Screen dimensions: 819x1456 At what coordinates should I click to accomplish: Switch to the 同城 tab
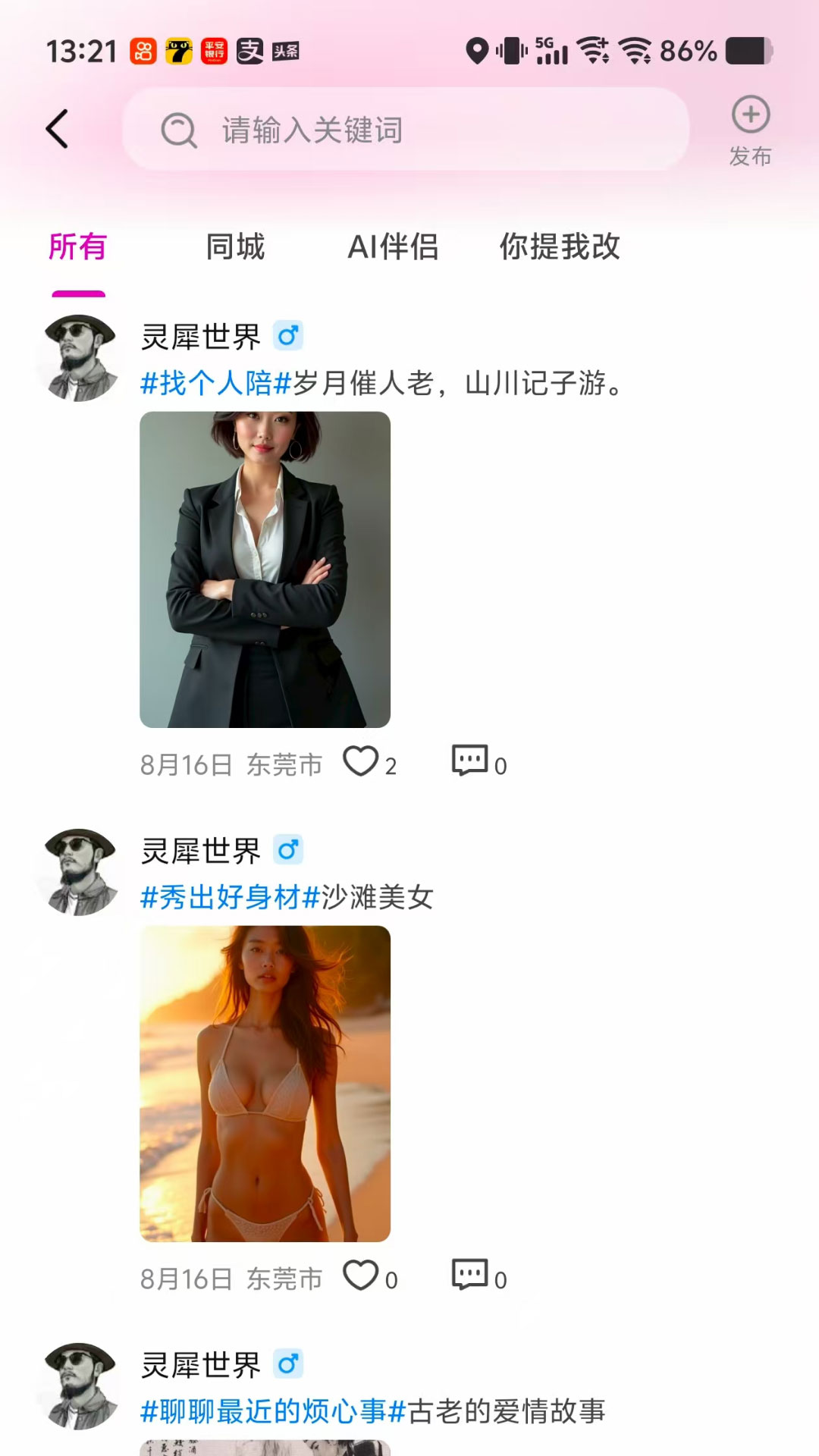(235, 247)
